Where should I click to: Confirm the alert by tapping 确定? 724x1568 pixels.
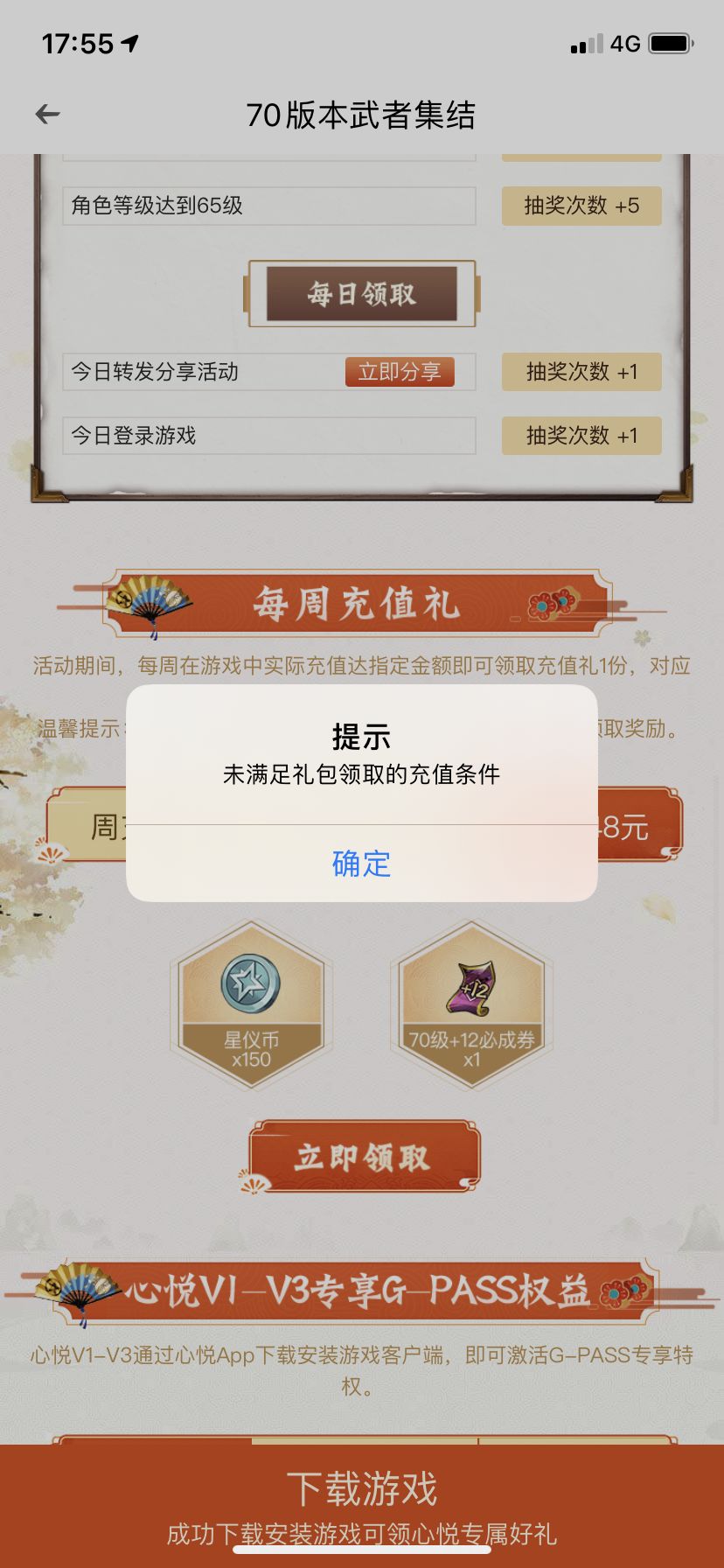click(361, 864)
